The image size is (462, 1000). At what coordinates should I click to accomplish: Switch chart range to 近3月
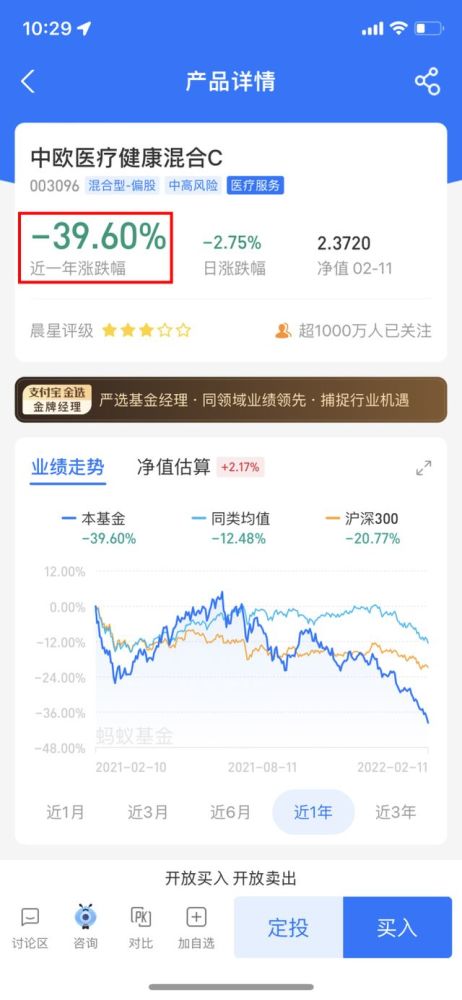tap(147, 812)
